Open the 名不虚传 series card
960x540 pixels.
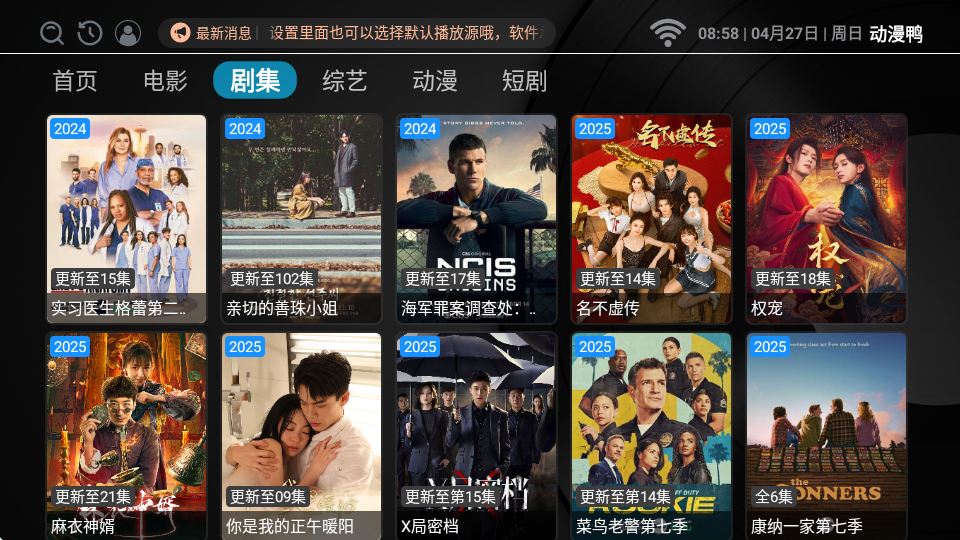point(652,218)
